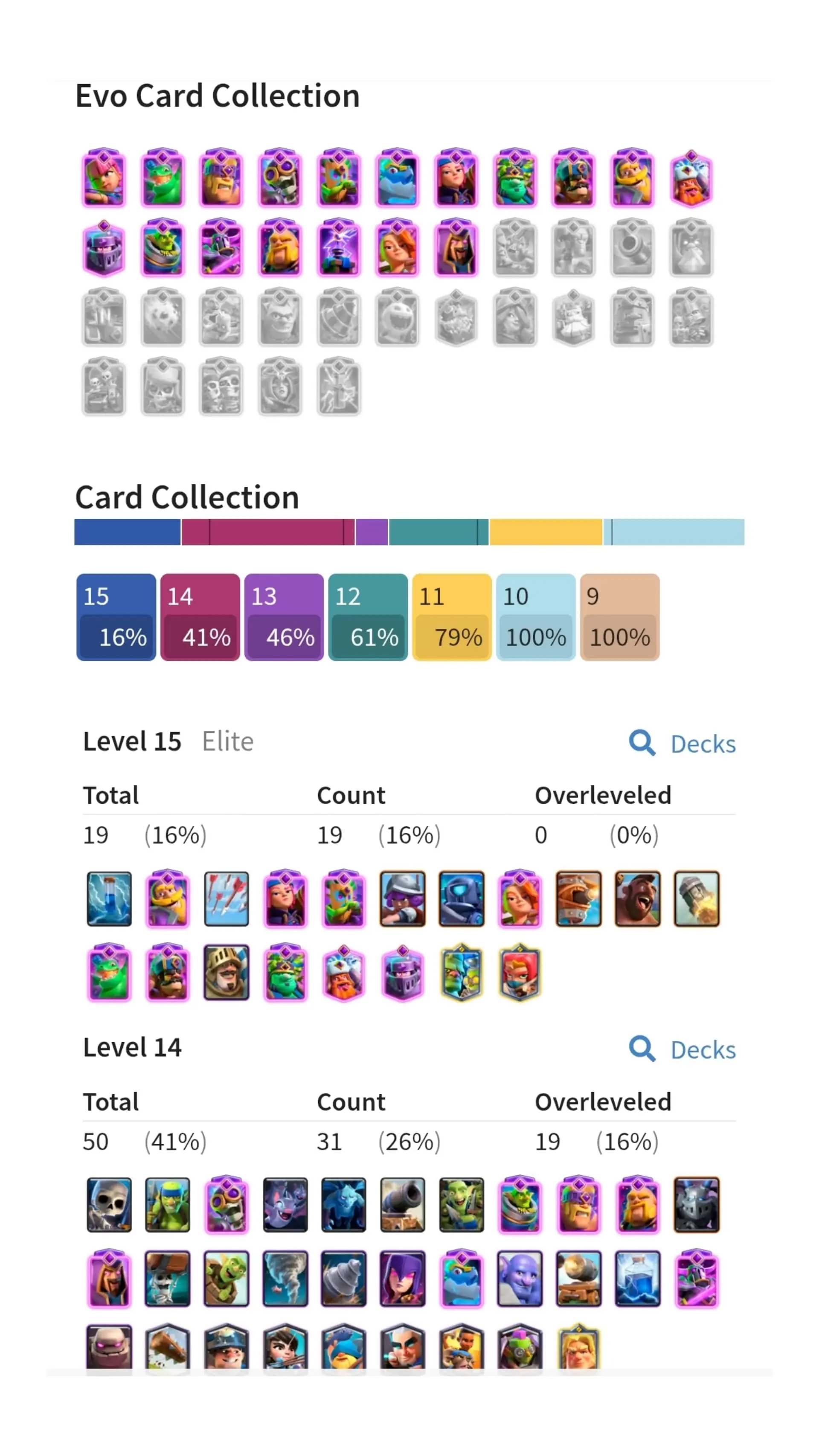Select the level 12 collection box
Image resolution: width=819 pixels, height=1456 pixels.
point(367,616)
